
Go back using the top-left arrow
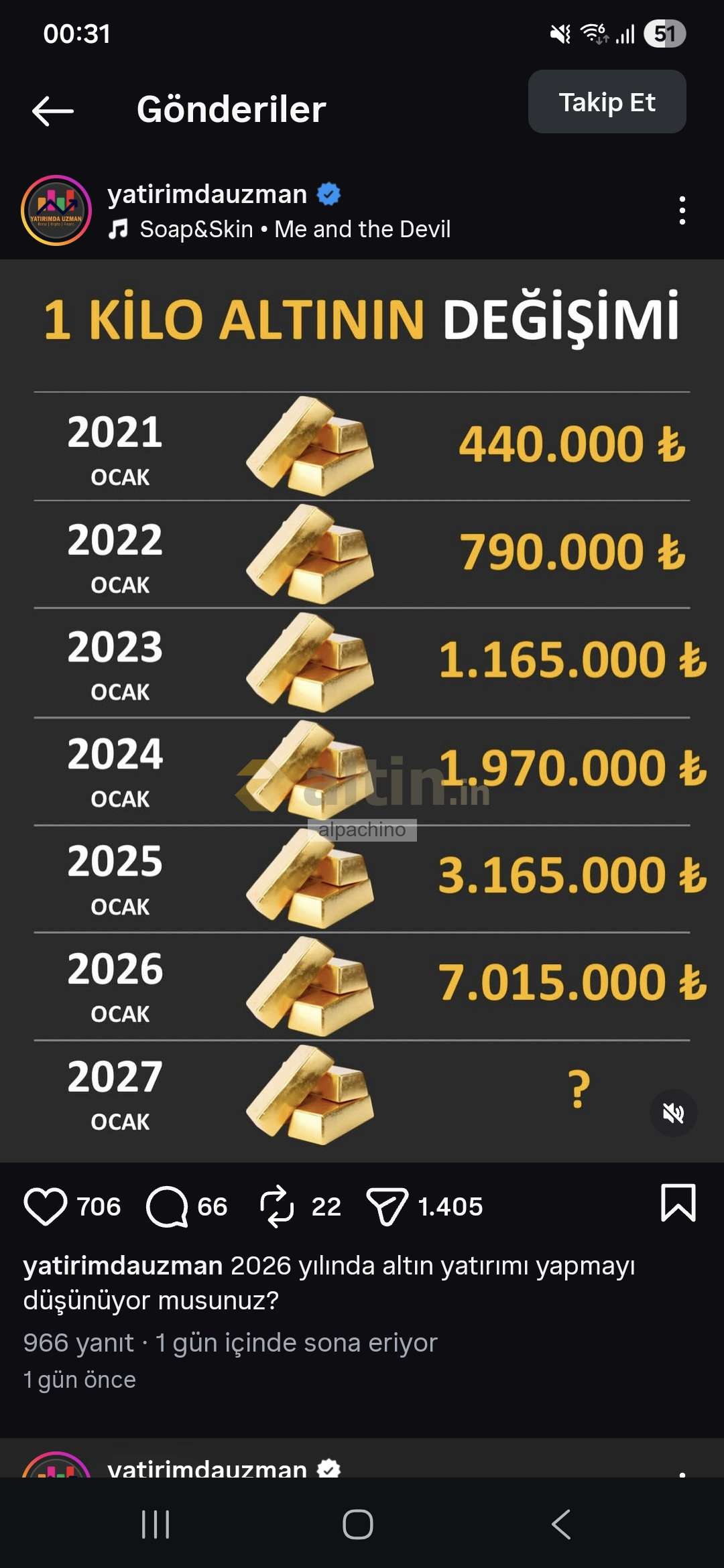[52, 111]
